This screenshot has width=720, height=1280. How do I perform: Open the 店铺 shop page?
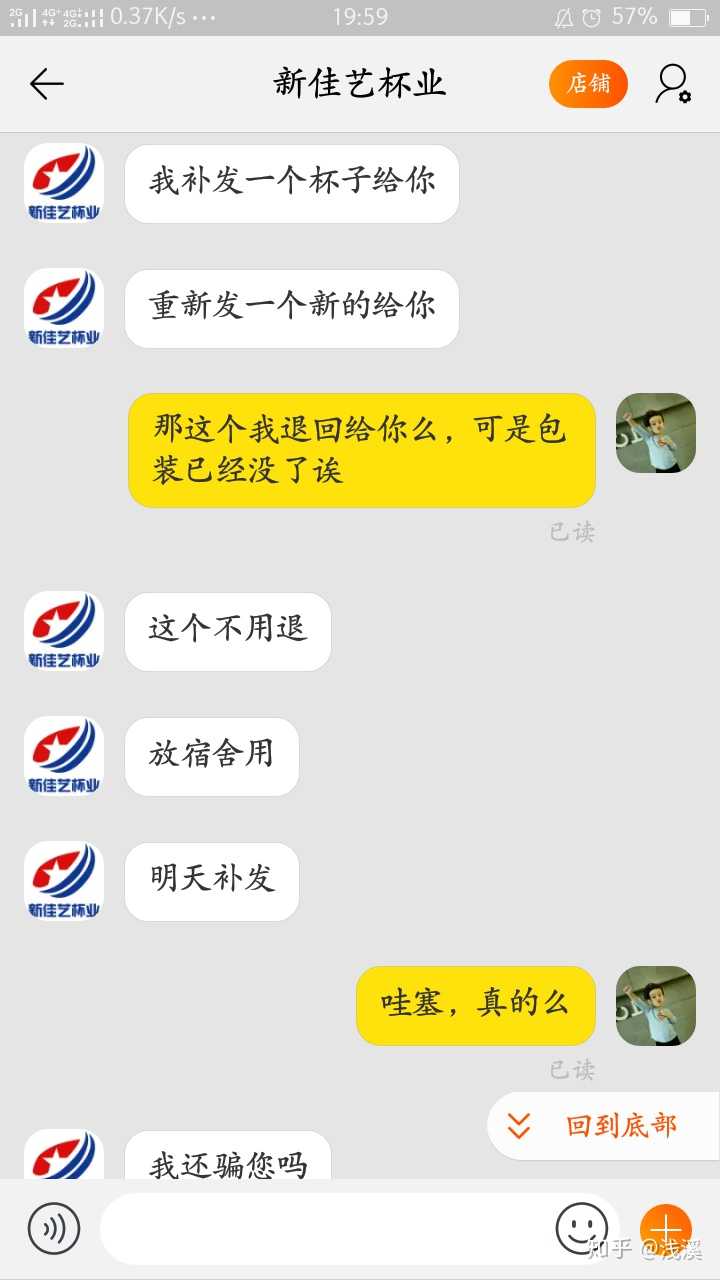[588, 84]
